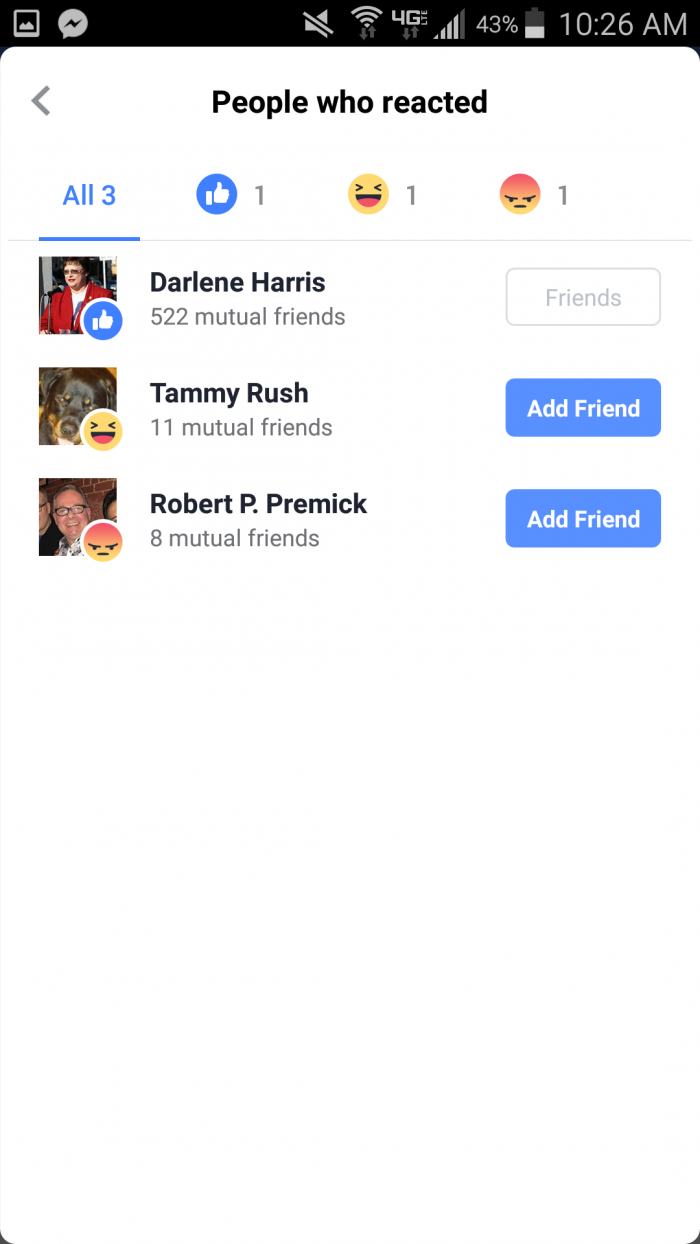Send friend request to Robert P. Premick
This screenshot has height=1244, width=700.
[583, 519]
